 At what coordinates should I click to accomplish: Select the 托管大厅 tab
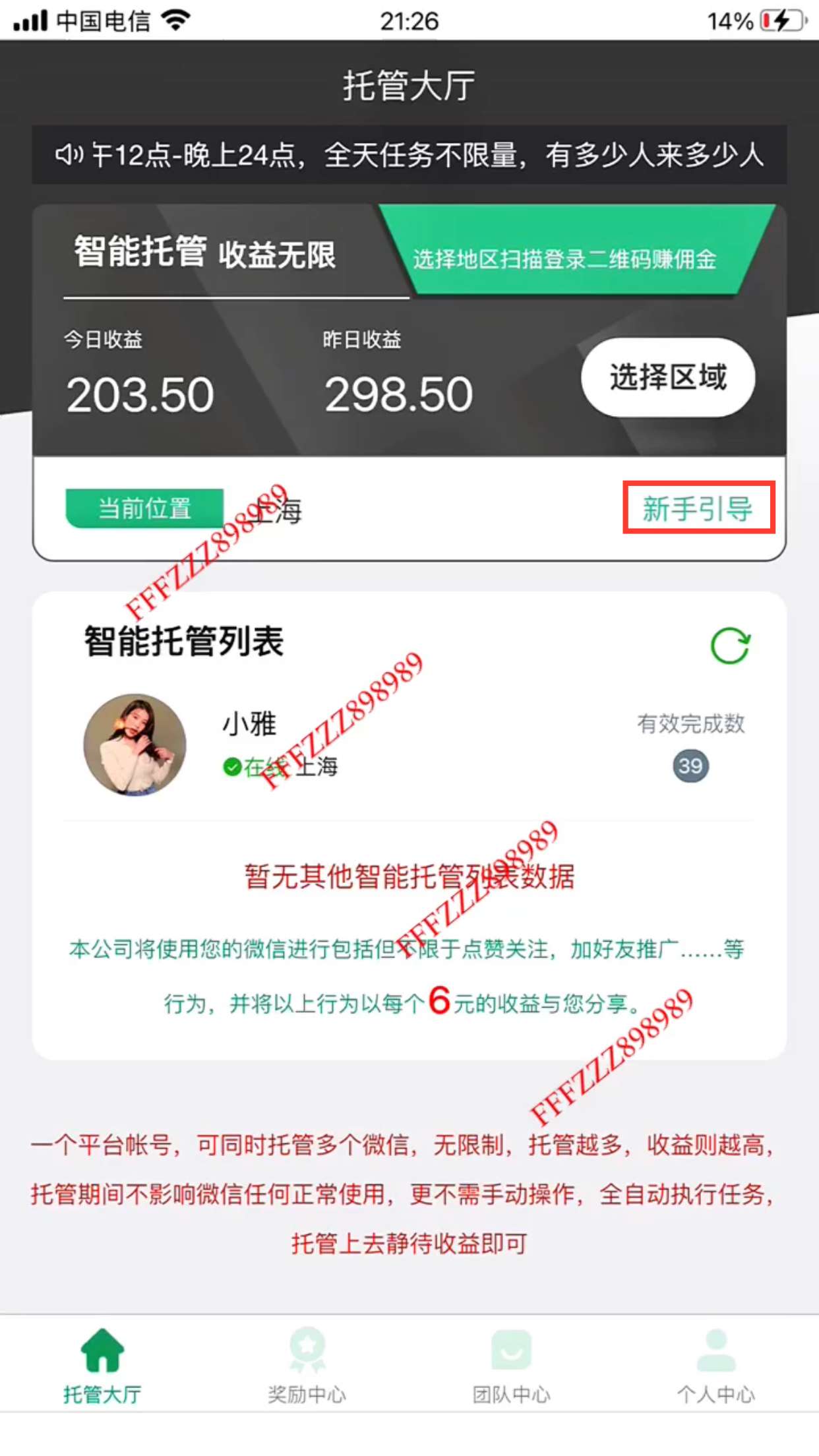pyautogui.click(x=102, y=1365)
